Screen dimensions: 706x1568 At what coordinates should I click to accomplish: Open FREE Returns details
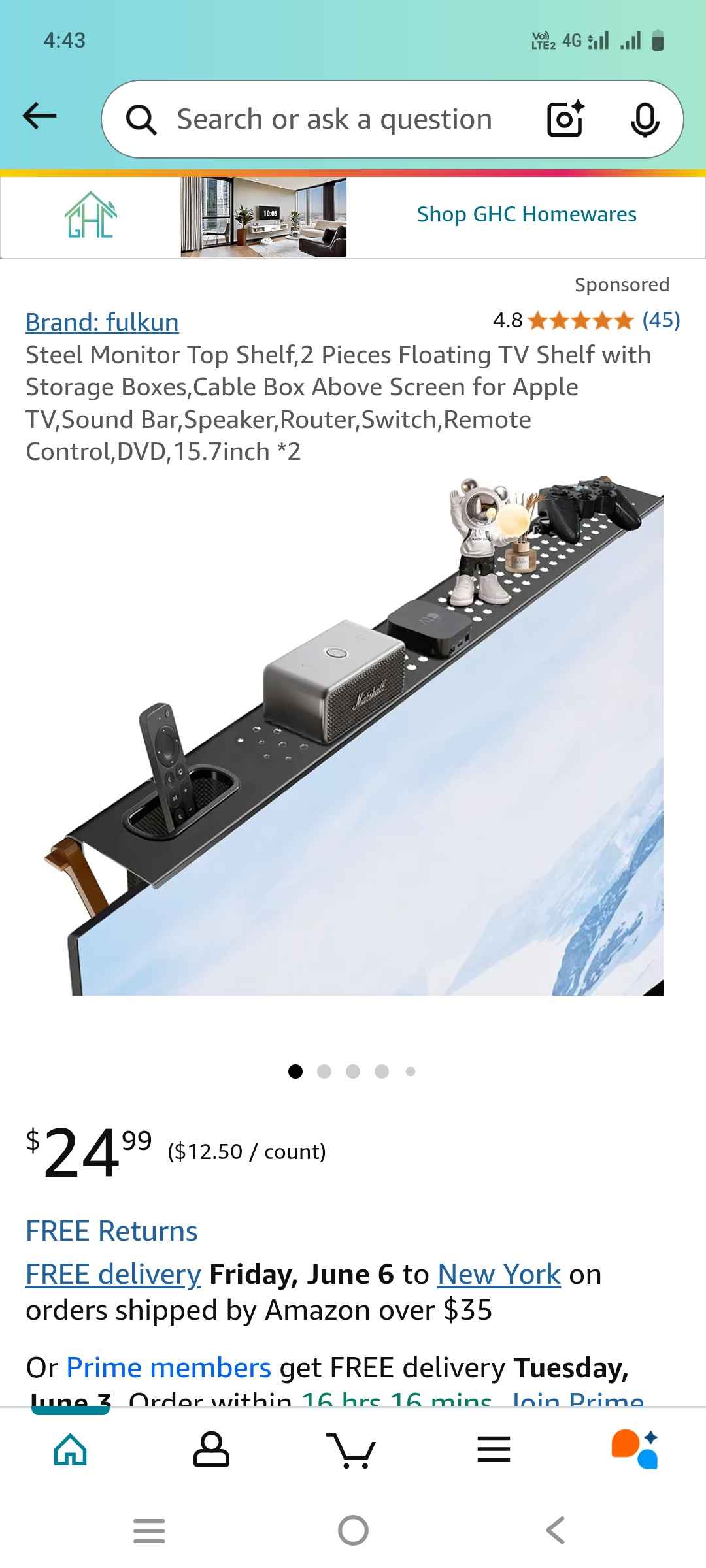coord(112,1231)
